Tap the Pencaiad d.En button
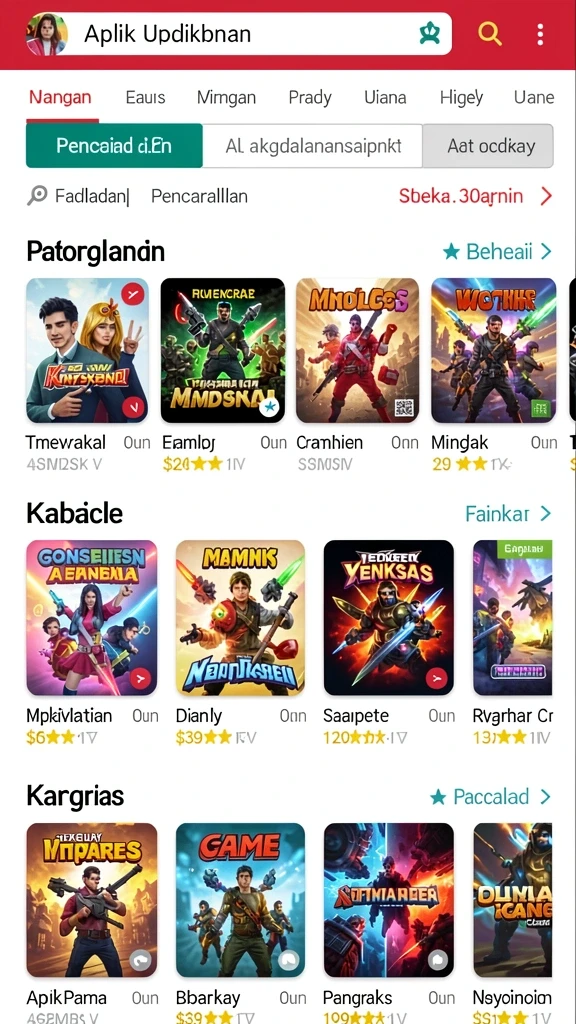 pyautogui.click(x=114, y=146)
